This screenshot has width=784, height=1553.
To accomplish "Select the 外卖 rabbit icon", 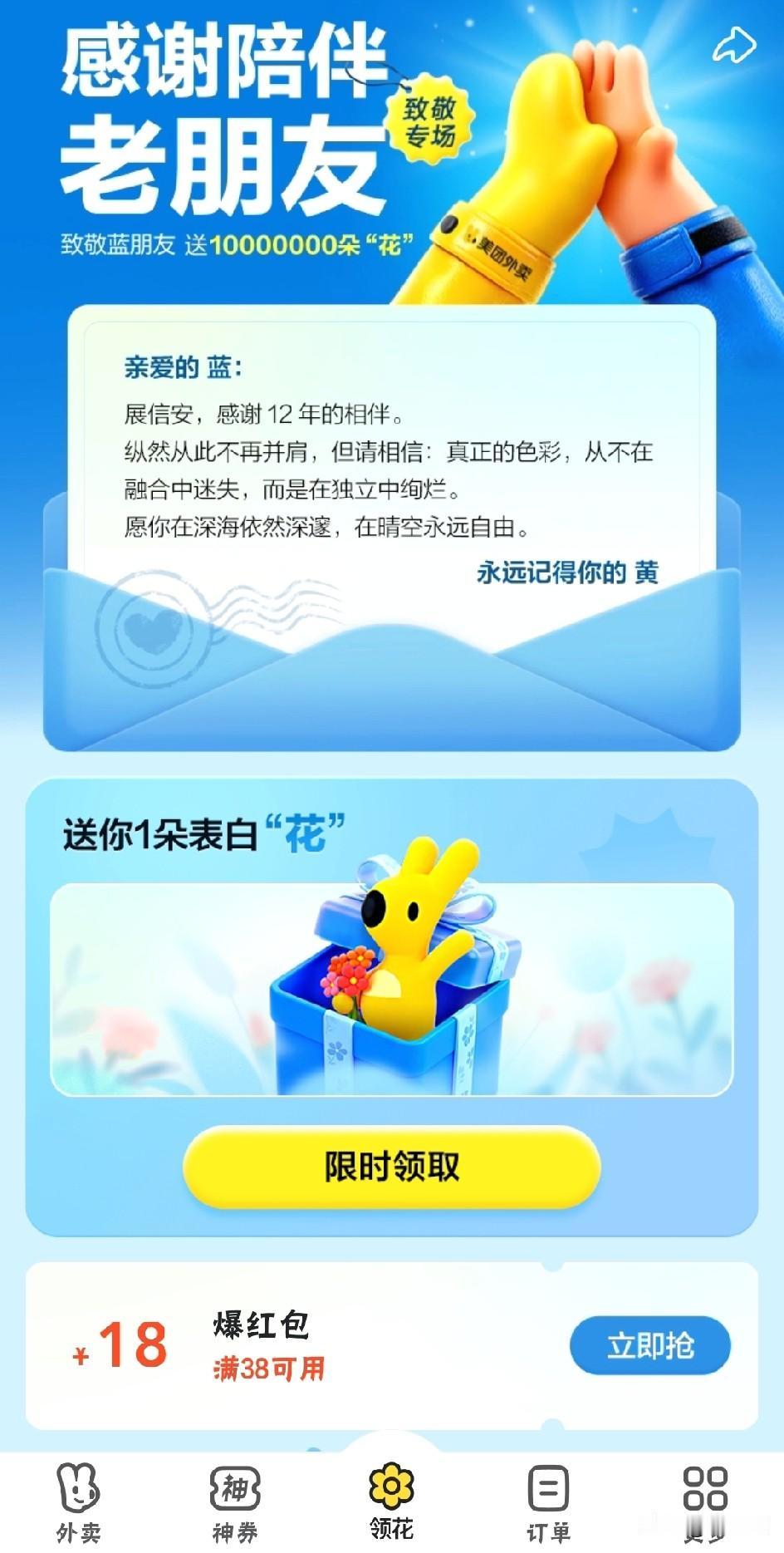I will click(76, 1487).
